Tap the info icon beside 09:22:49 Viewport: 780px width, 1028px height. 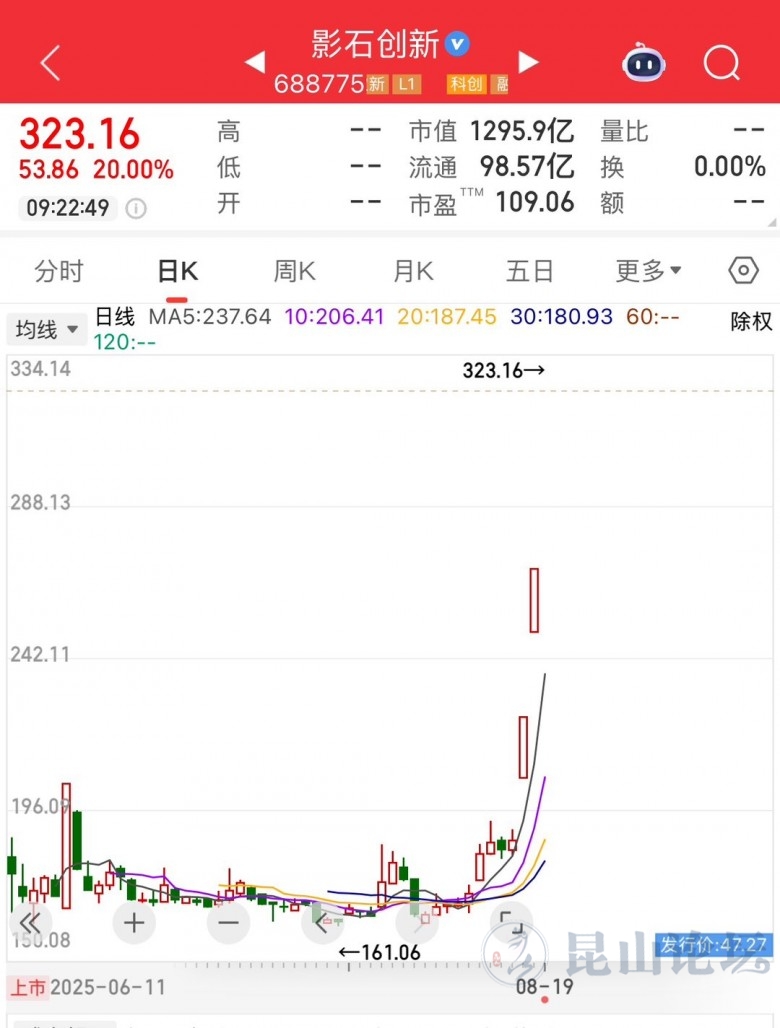[136, 209]
